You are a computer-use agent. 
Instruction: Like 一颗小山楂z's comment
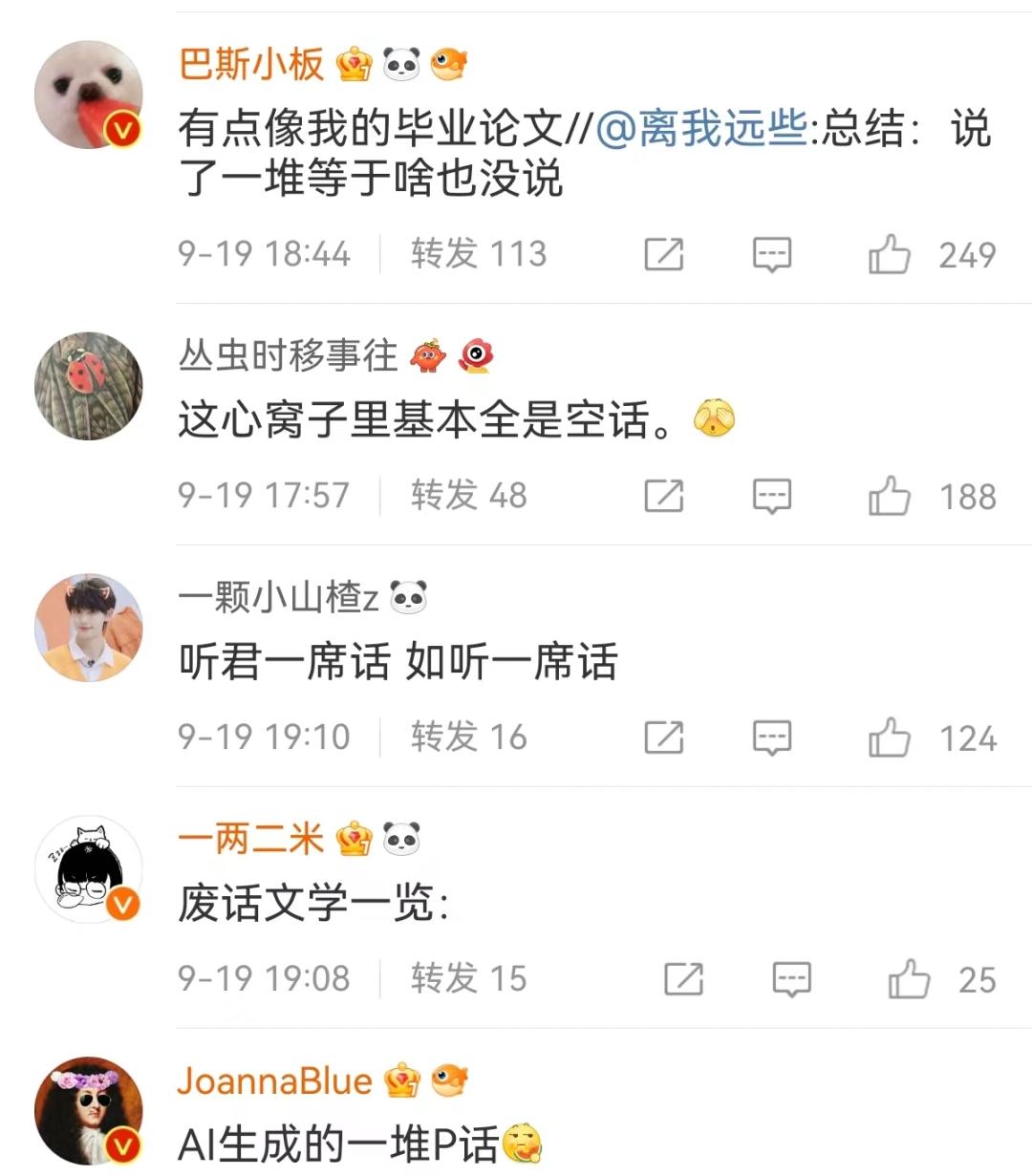point(889,738)
